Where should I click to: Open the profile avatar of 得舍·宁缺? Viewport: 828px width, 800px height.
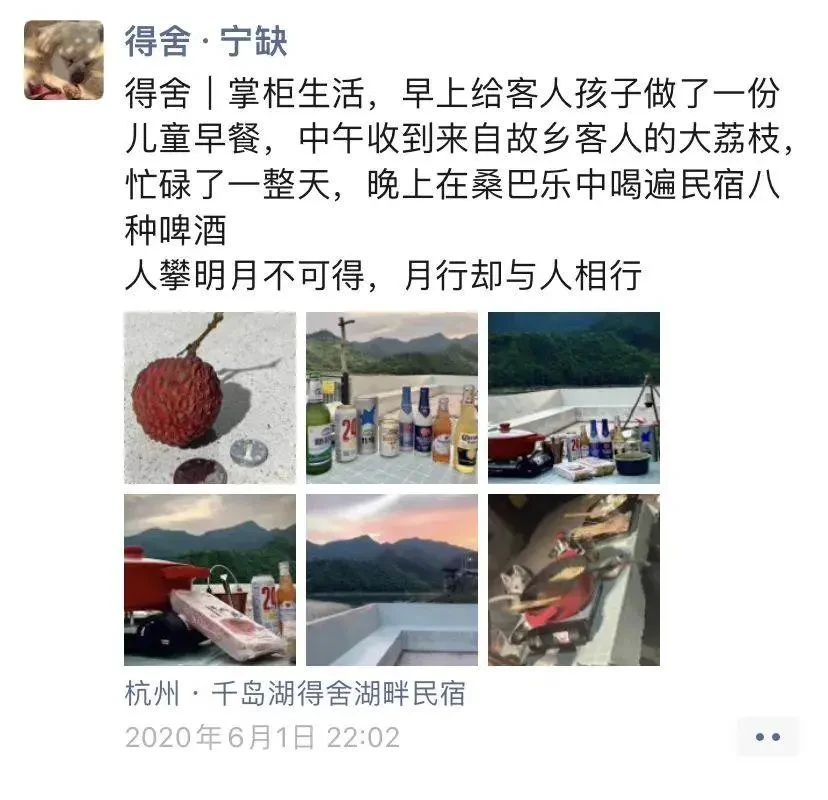(64, 60)
